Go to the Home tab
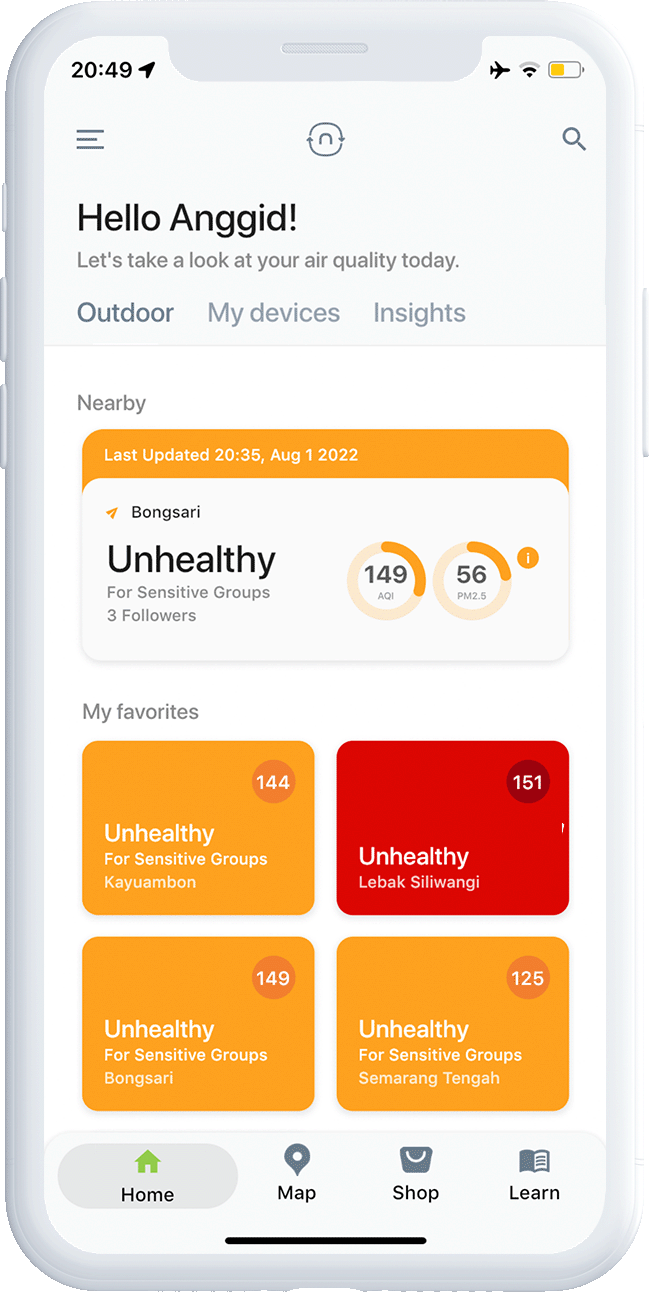Viewport: 650px width, 1292px height. [147, 1176]
